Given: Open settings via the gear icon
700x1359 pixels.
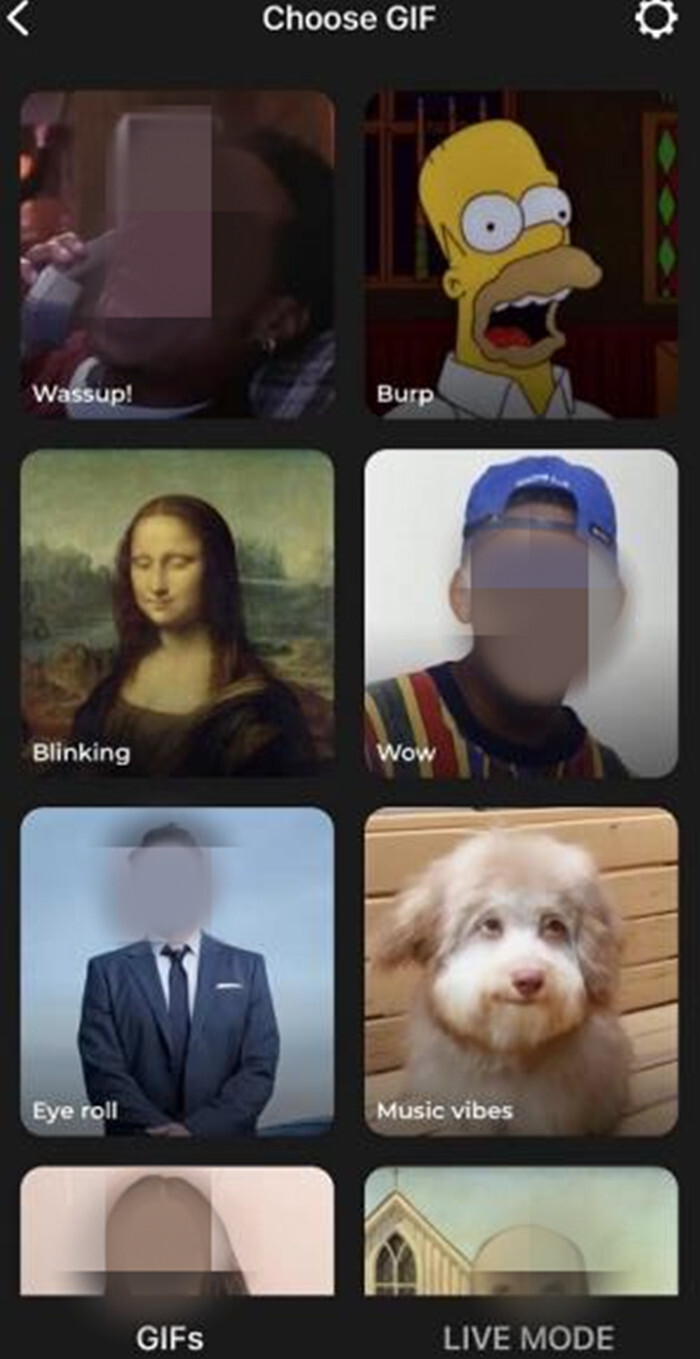Looking at the screenshot, I should tap(656, 19).
